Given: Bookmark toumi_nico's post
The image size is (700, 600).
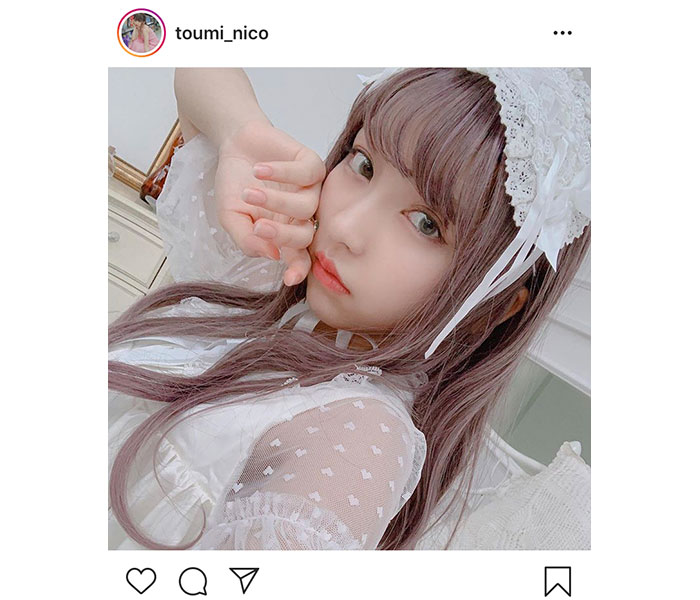Looking at the screenshot, I should click(x=557, y=580).
